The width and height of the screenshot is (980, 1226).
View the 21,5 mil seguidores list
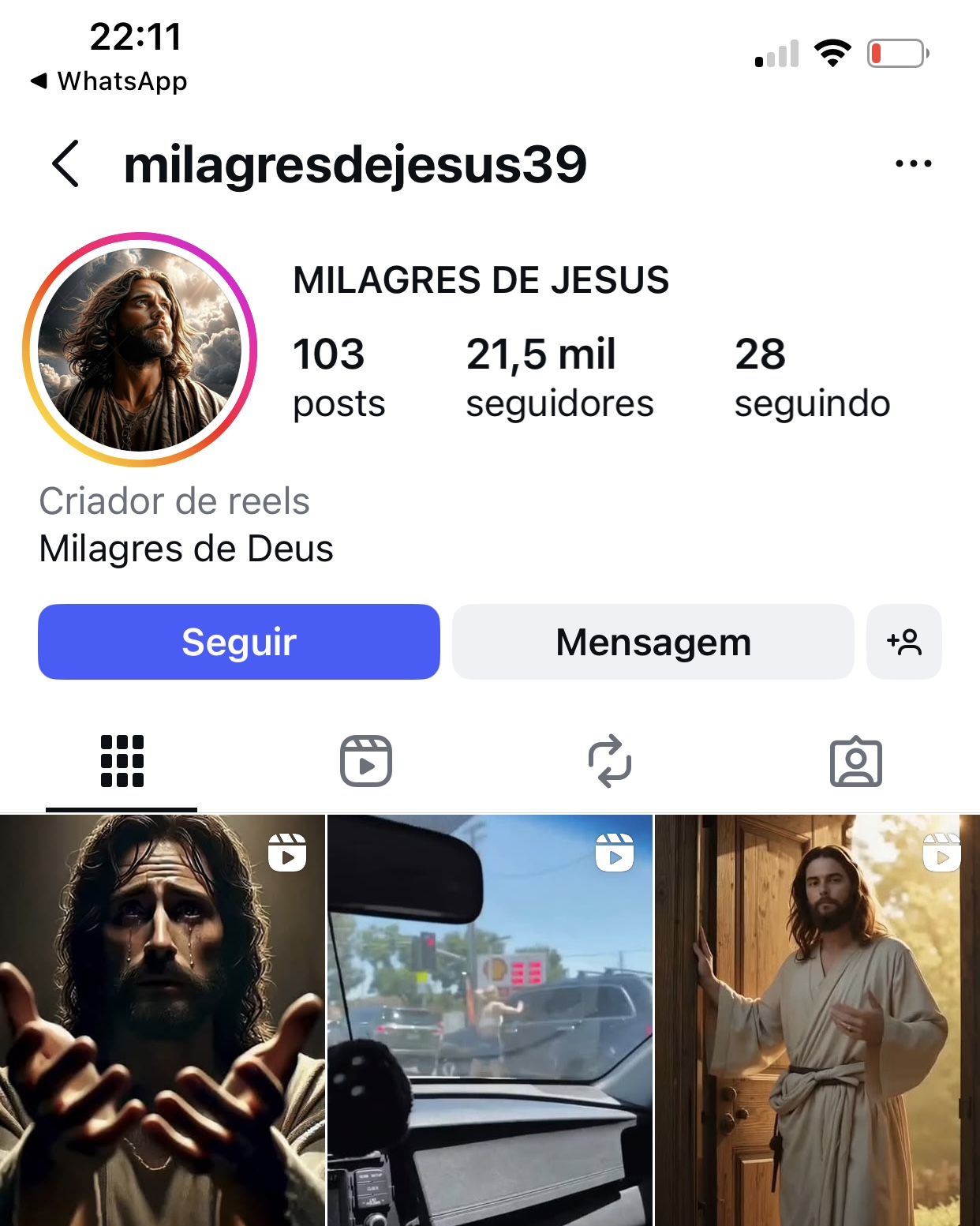tap(559, 376)
